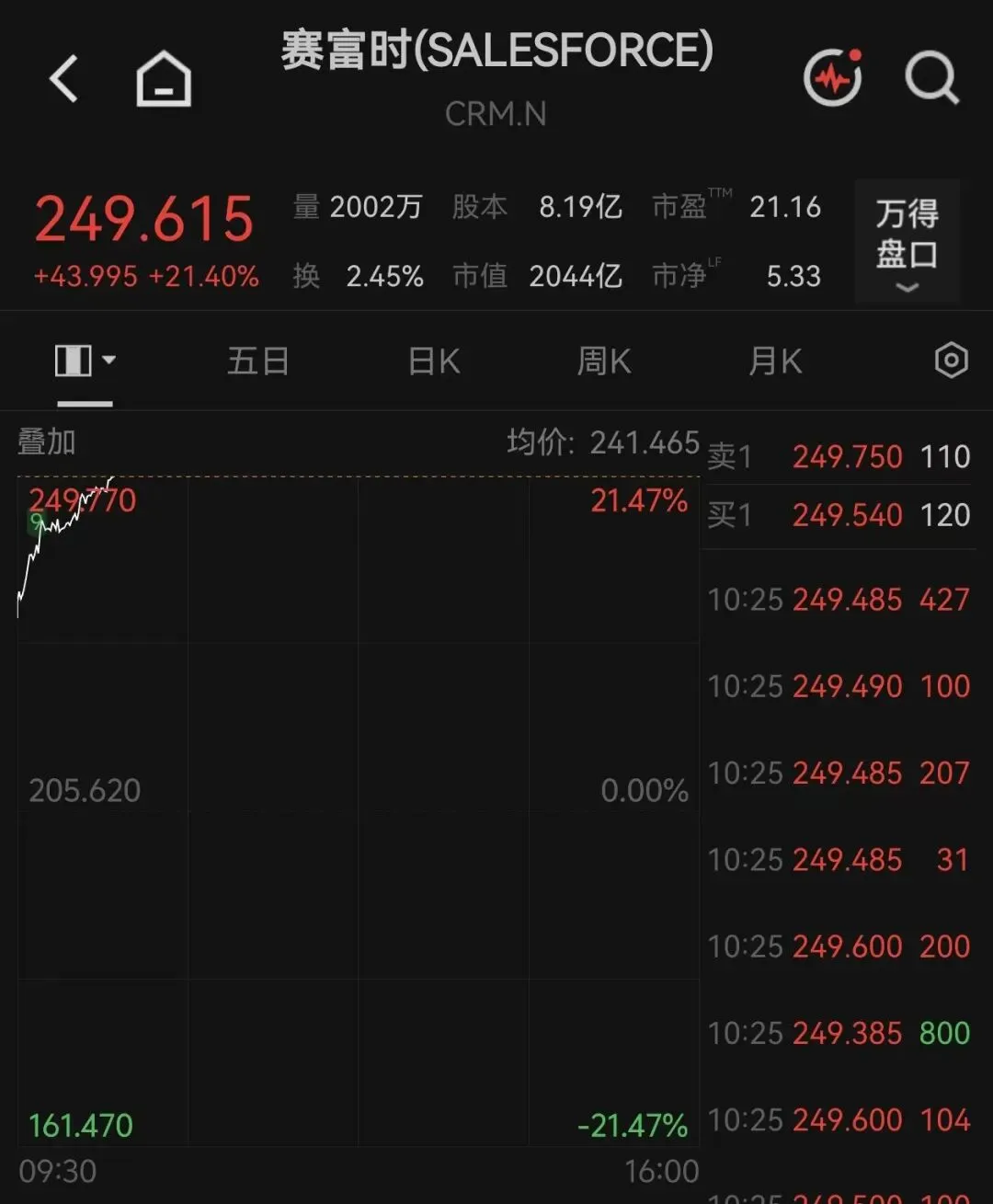993x1204 pixels.
Task: Tap 叠加 to overlay another stock
Action: 46,441
